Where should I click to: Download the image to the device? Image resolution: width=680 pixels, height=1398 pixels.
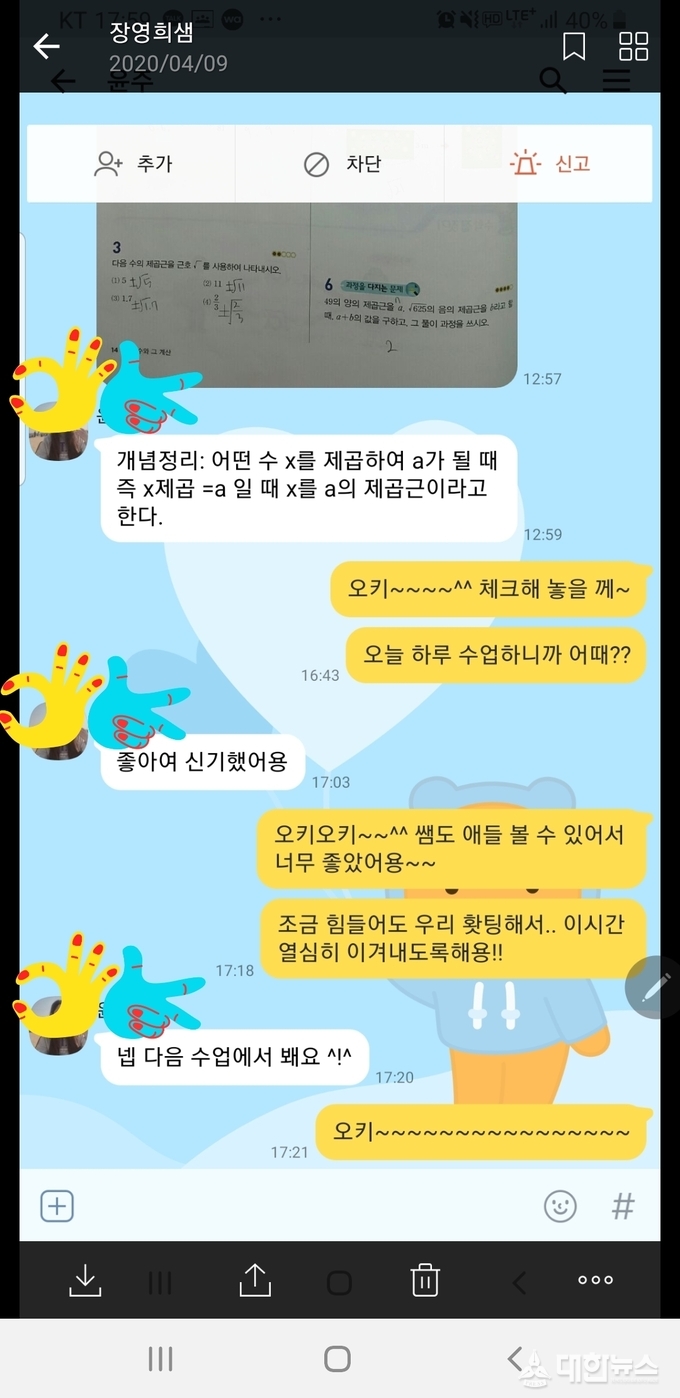tap(86, 1280)
